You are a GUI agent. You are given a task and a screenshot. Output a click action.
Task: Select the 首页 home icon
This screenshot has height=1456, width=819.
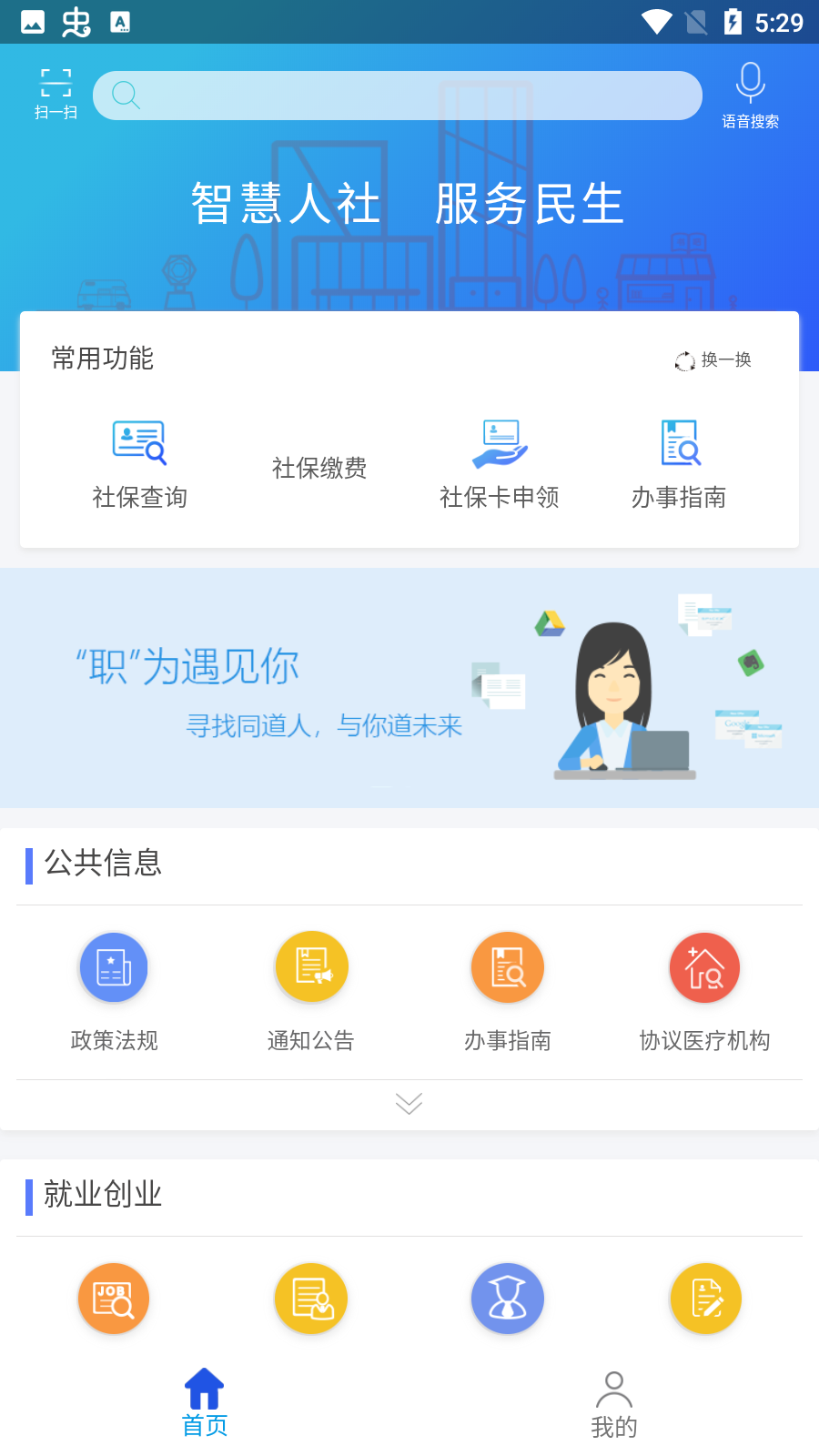pyautogui.click(x=203, y=1390)
